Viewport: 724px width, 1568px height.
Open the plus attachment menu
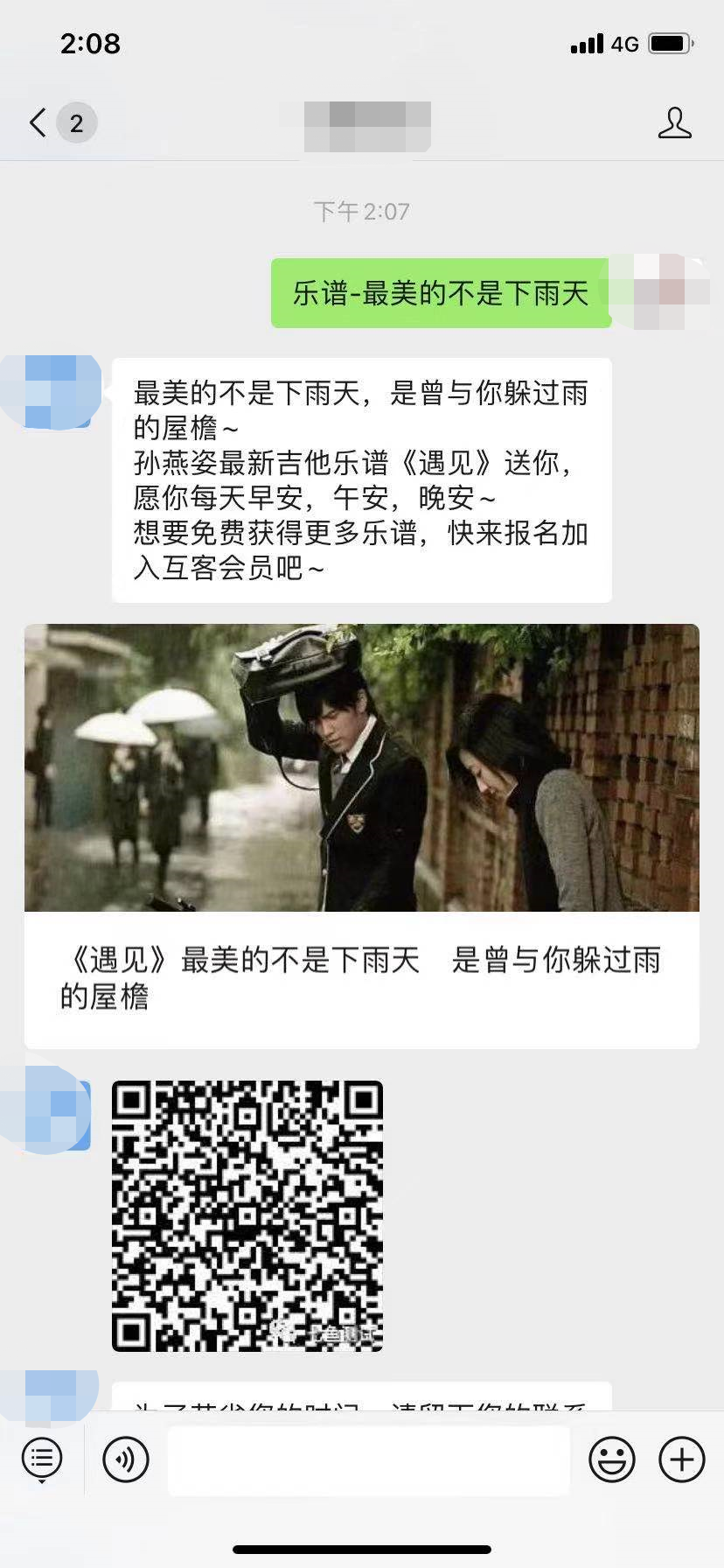(x=681, y=1459)
